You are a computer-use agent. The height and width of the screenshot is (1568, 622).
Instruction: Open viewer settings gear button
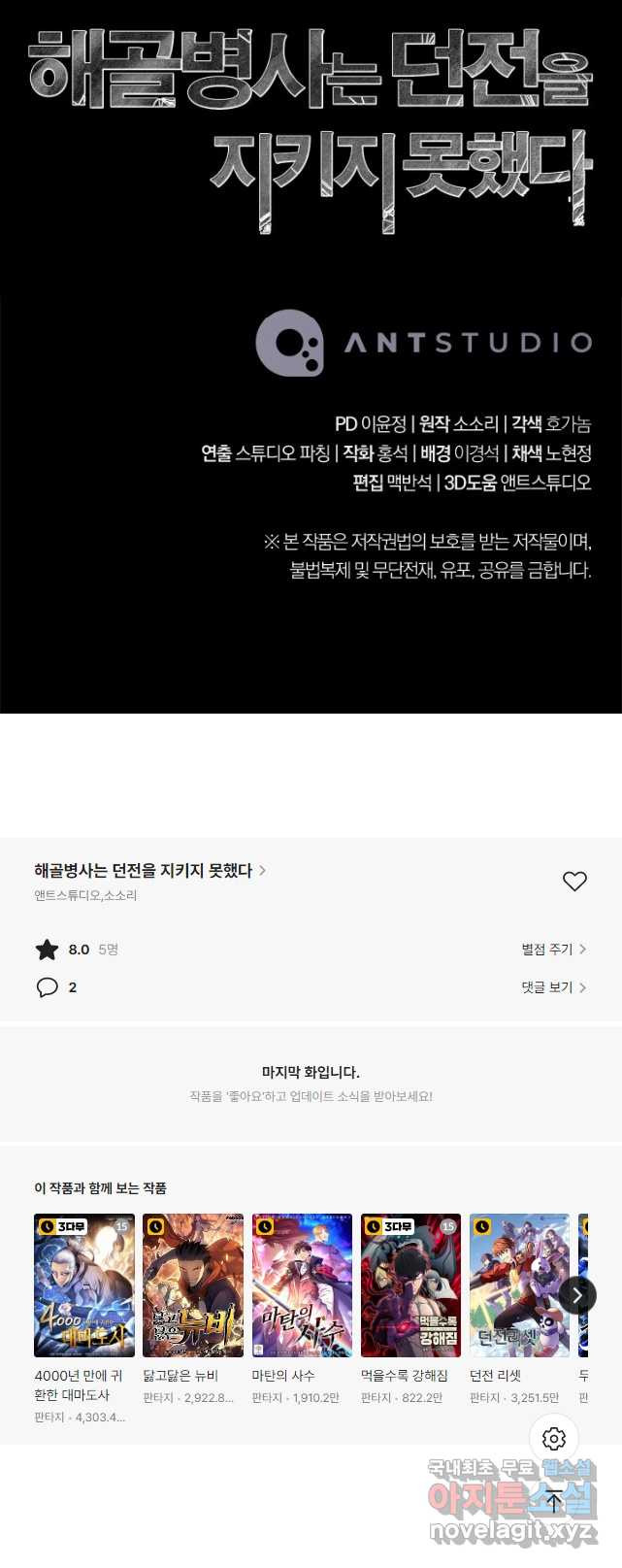point(554,1438)
